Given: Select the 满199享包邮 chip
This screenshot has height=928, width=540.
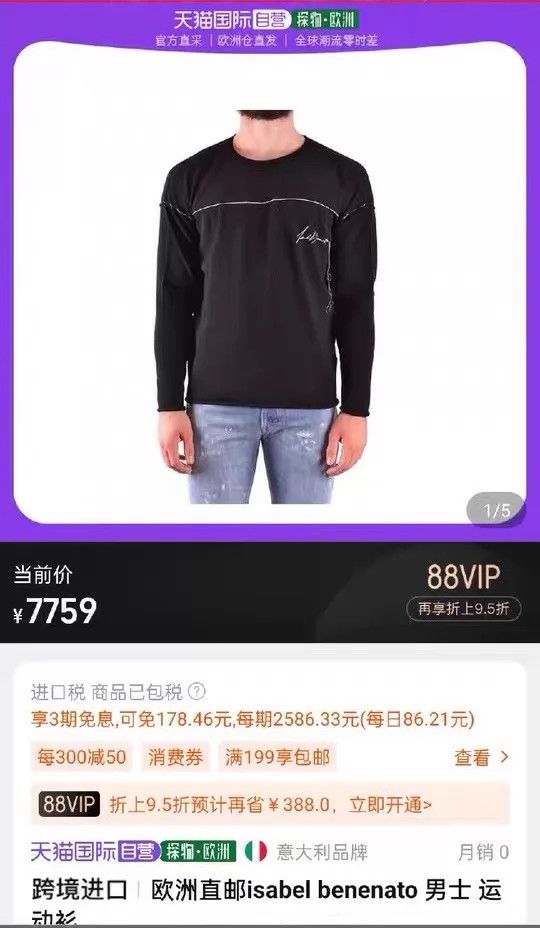Looking at the screenshot, I should pyautogui.click(x=277, y=757).
